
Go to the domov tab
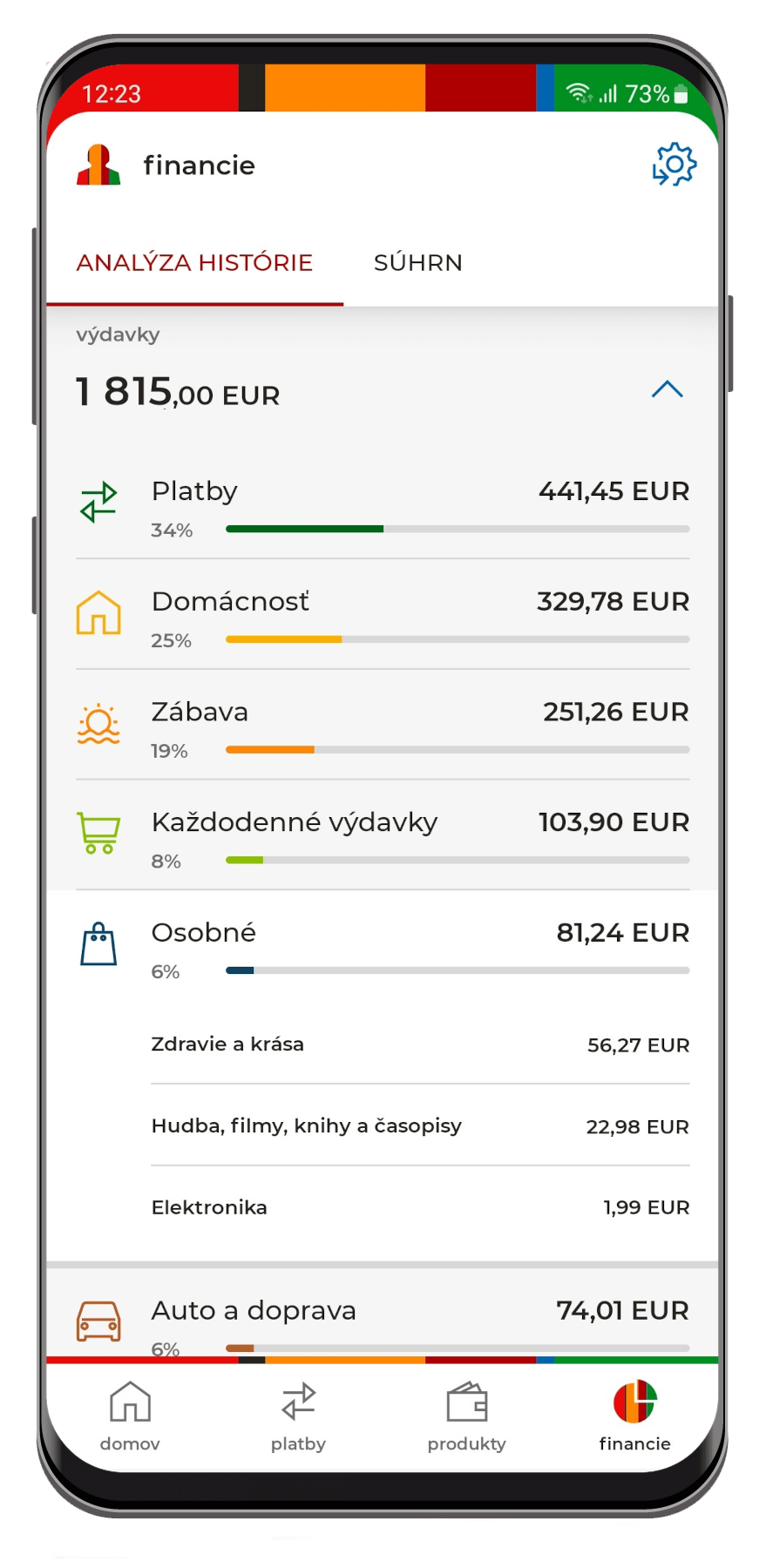pyautogui.click(x=130, y=1416)
